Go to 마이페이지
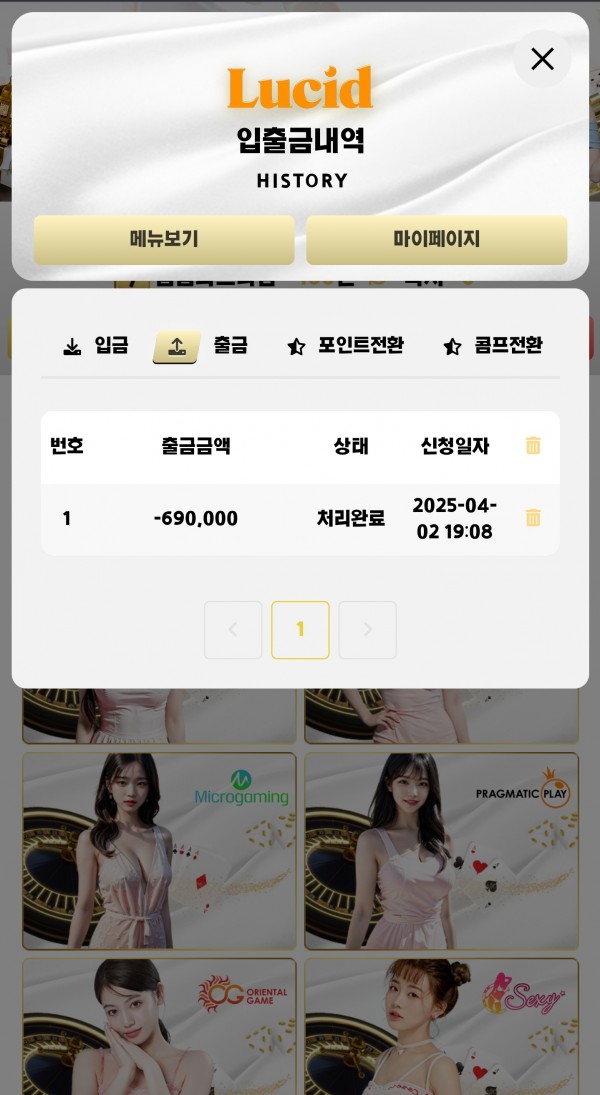 436,240
